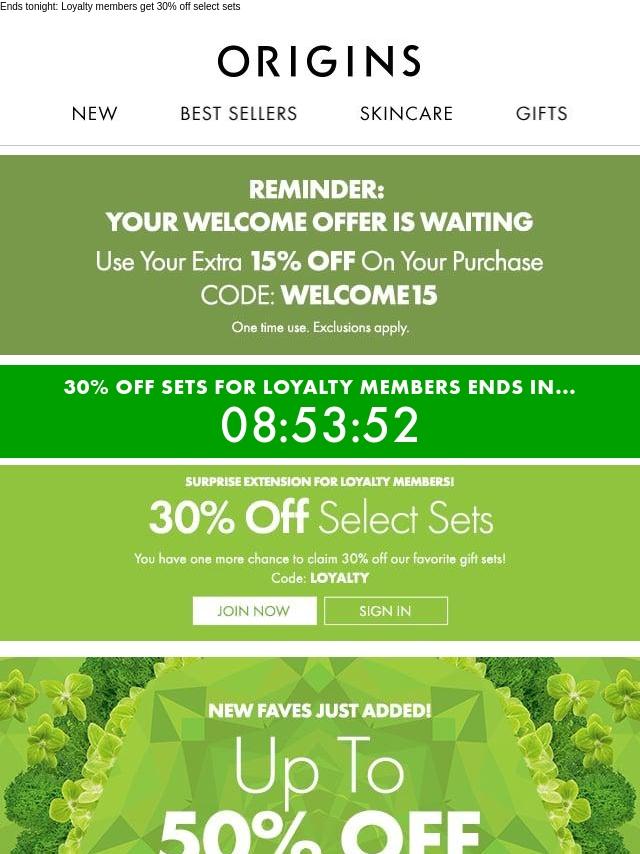This screenshot has height=854, width=640.
Task: Open the SKINCARE category
Action: pyautogui.click(x=406, y=113)
